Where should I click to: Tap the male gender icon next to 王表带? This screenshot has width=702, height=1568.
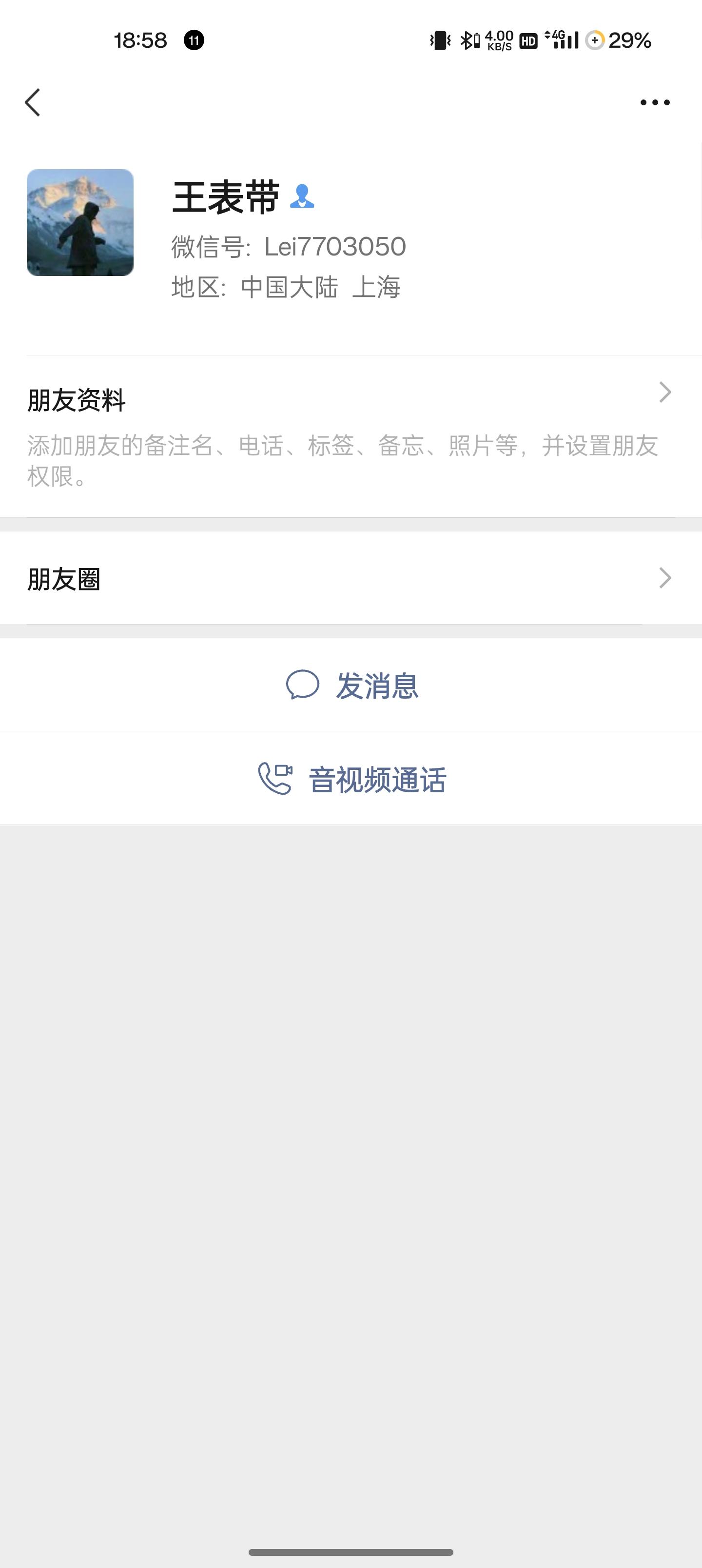[x=303, y=196]
